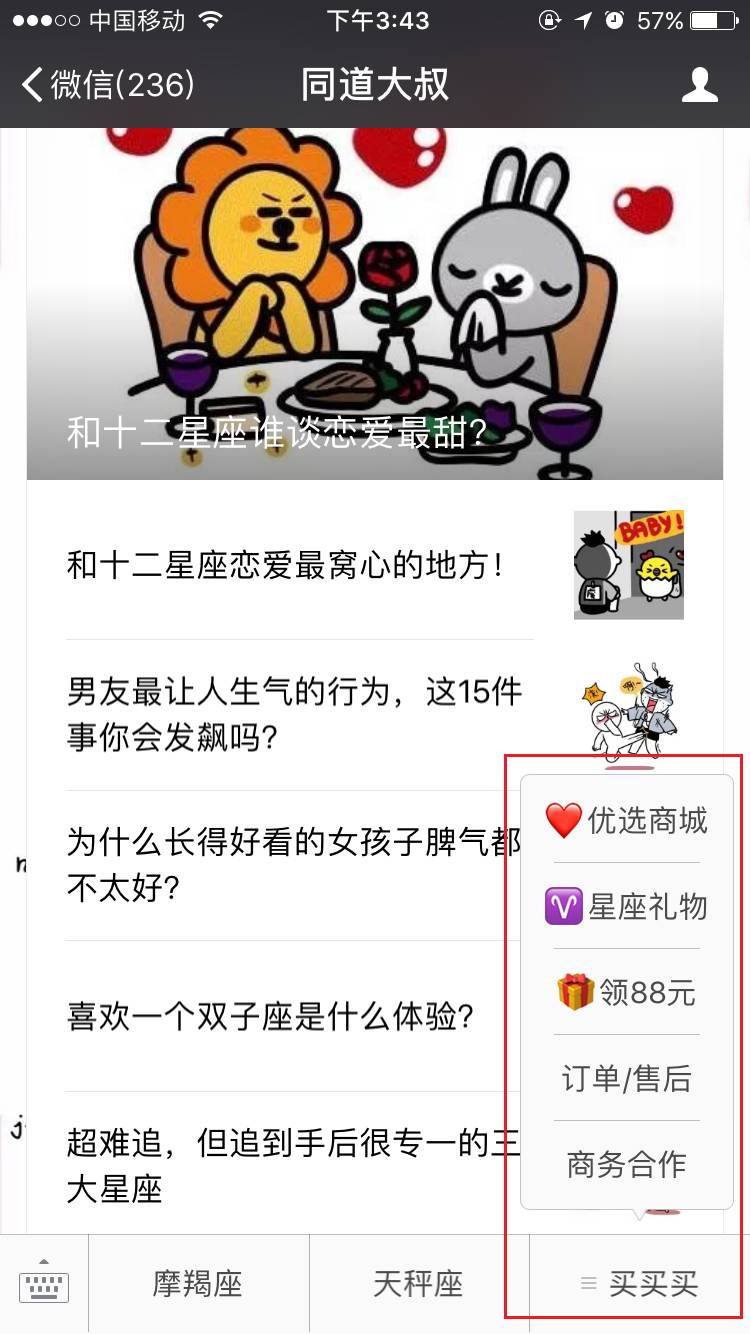Viewport: 750px width, 1334px height.
Task: Open the 同道大叔 account profile icon
Action: 699,85
